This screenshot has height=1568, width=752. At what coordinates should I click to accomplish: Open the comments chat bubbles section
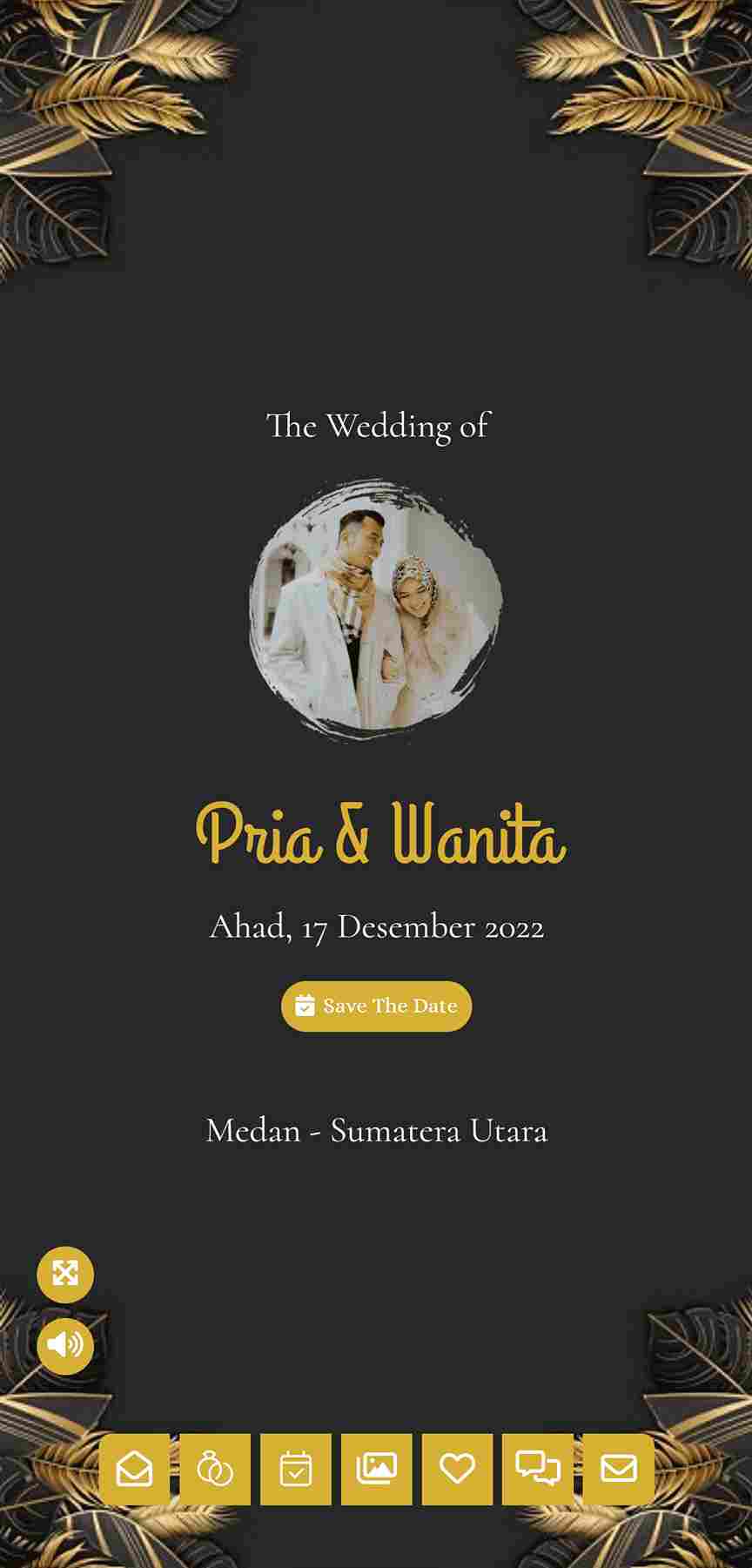coord(538,1469)
